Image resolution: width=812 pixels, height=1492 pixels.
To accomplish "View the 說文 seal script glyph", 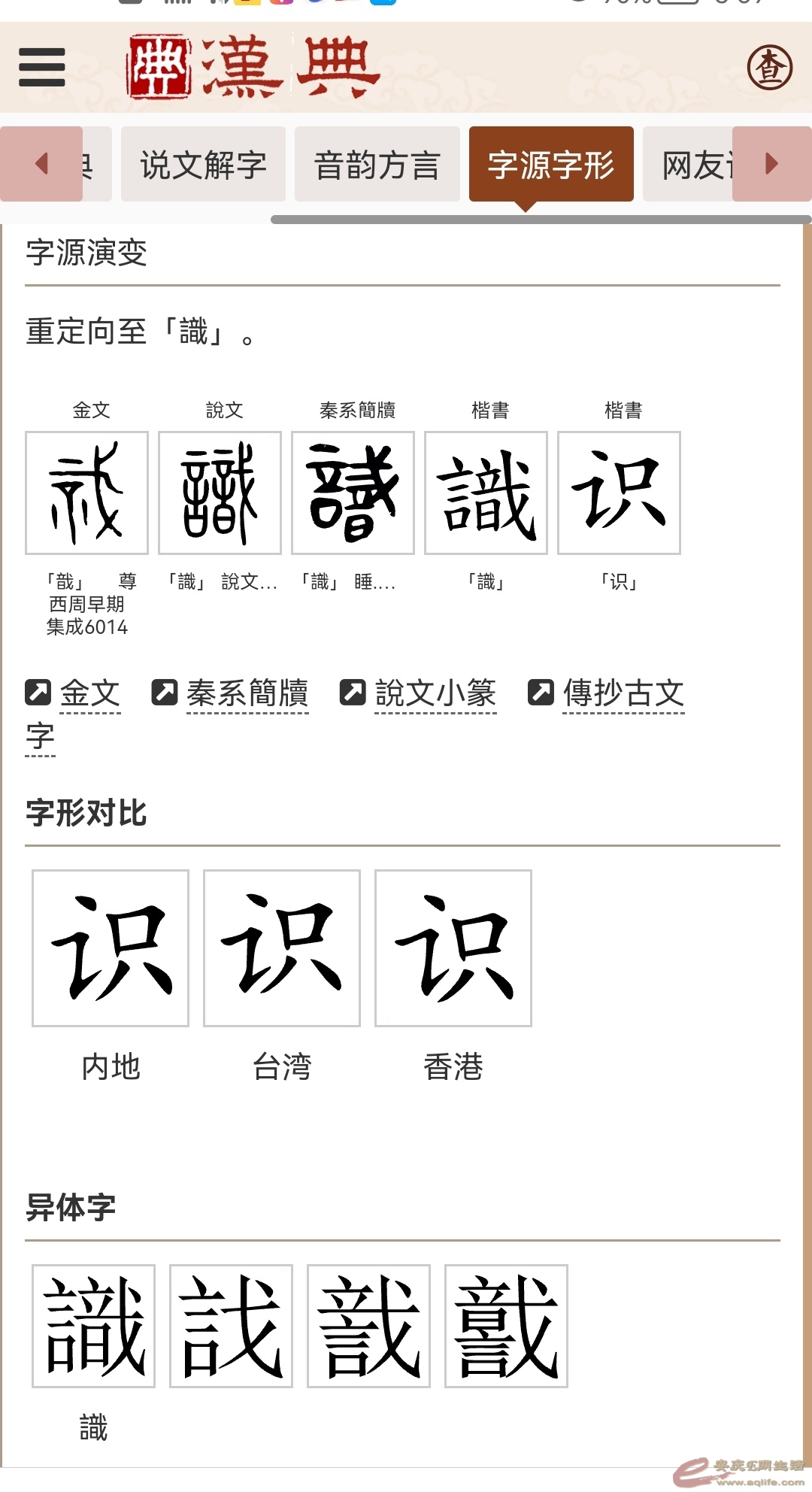I will click(x=220, y=493).
